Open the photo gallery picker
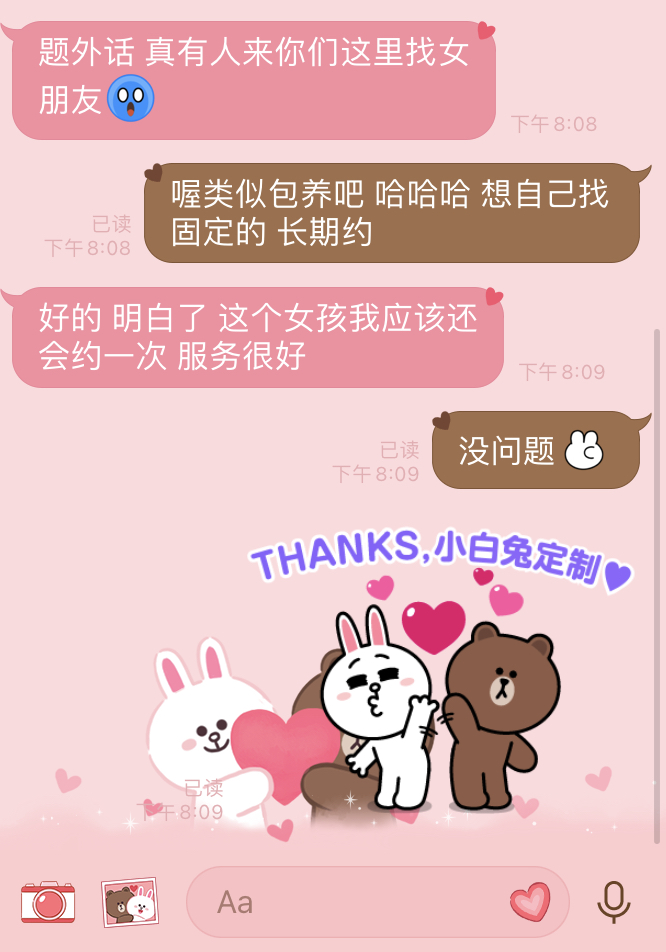This screenshot has width=666, height=952. click(130, 902)
